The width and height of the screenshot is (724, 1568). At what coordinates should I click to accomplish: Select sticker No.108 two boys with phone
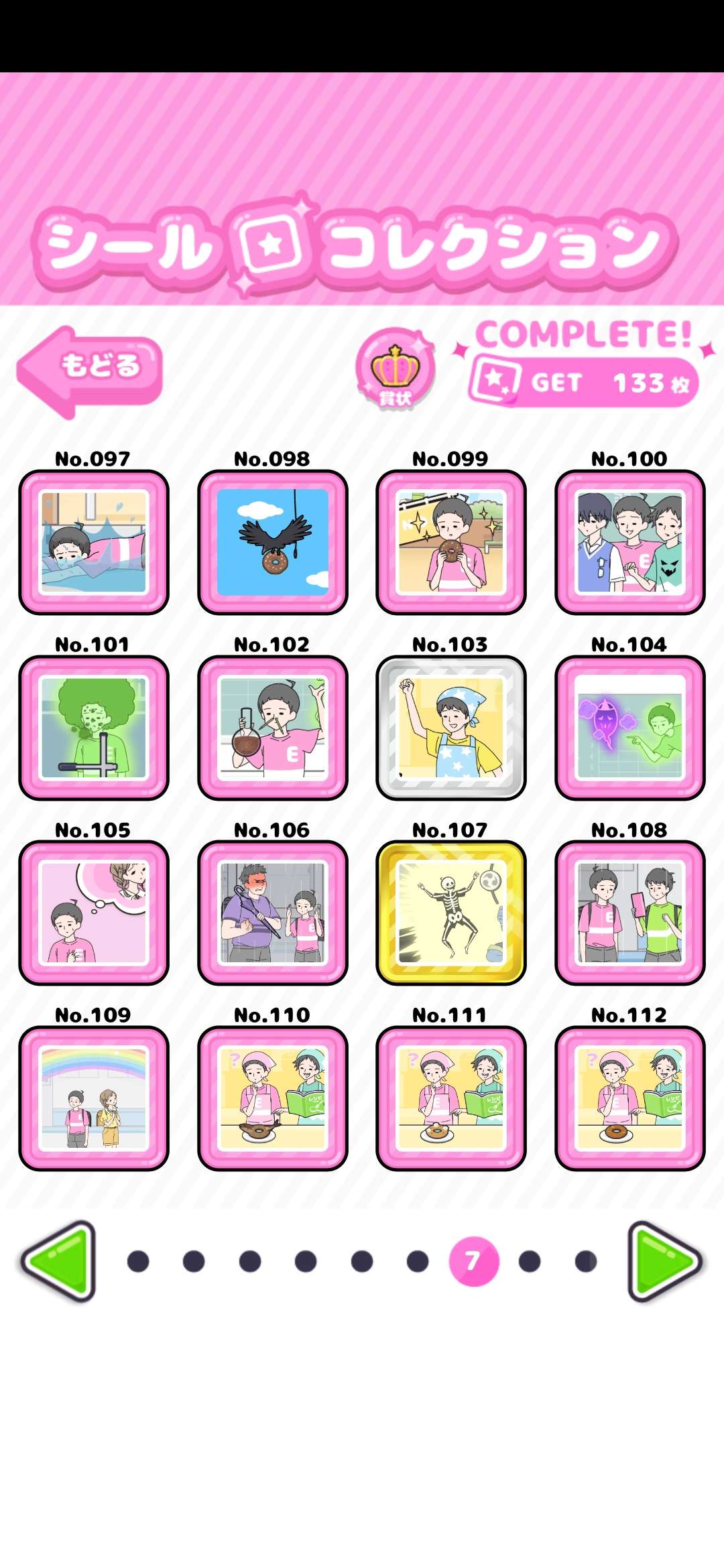(630, 913)
